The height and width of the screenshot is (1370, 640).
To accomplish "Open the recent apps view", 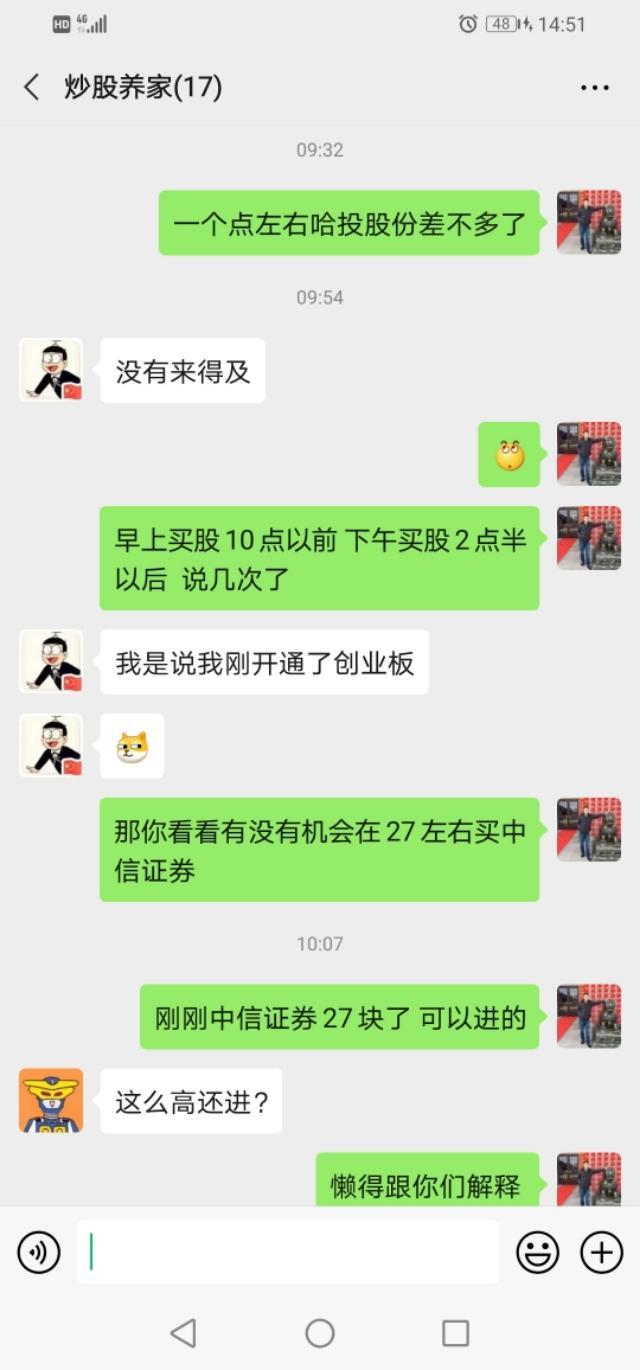I will coord(456,1333).
